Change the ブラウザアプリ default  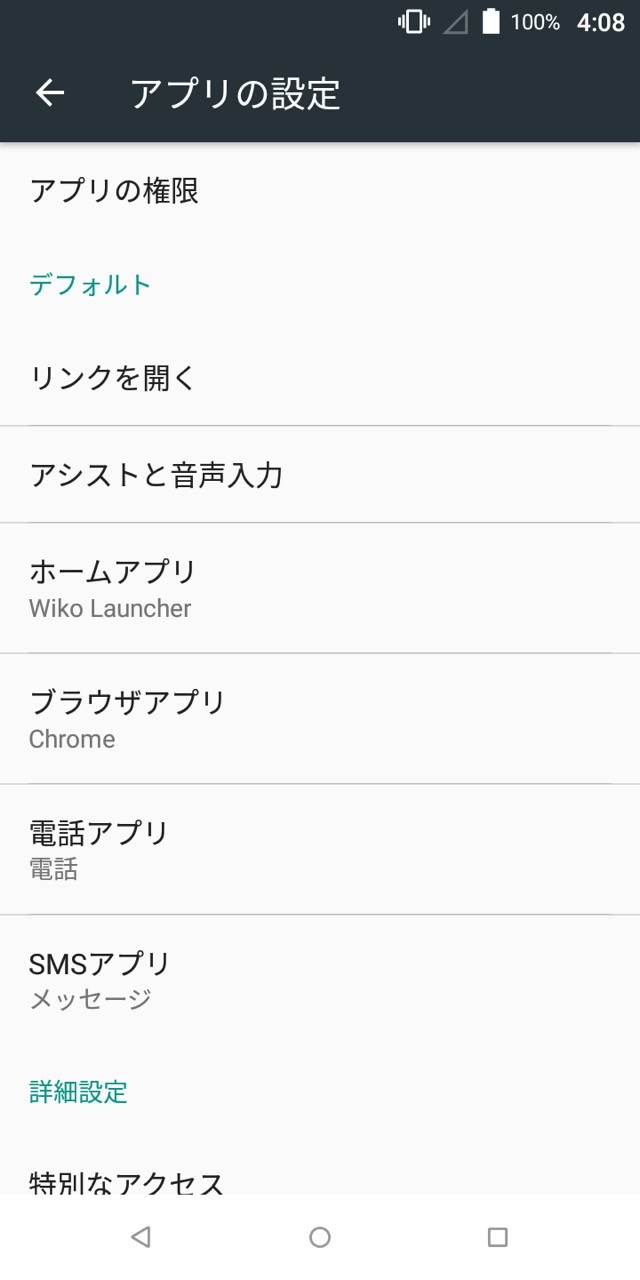[320, 719]
